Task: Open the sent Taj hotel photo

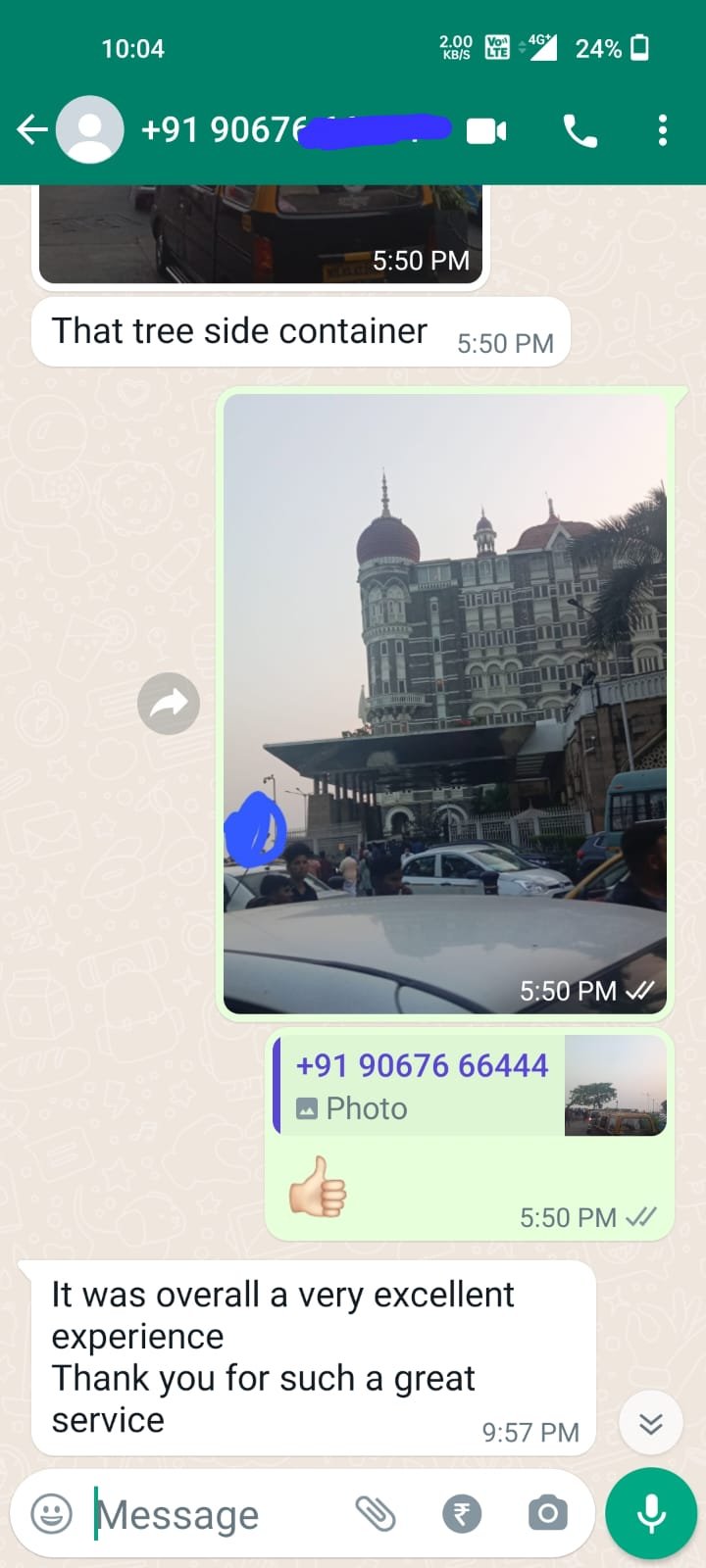Action: point(445,702)
